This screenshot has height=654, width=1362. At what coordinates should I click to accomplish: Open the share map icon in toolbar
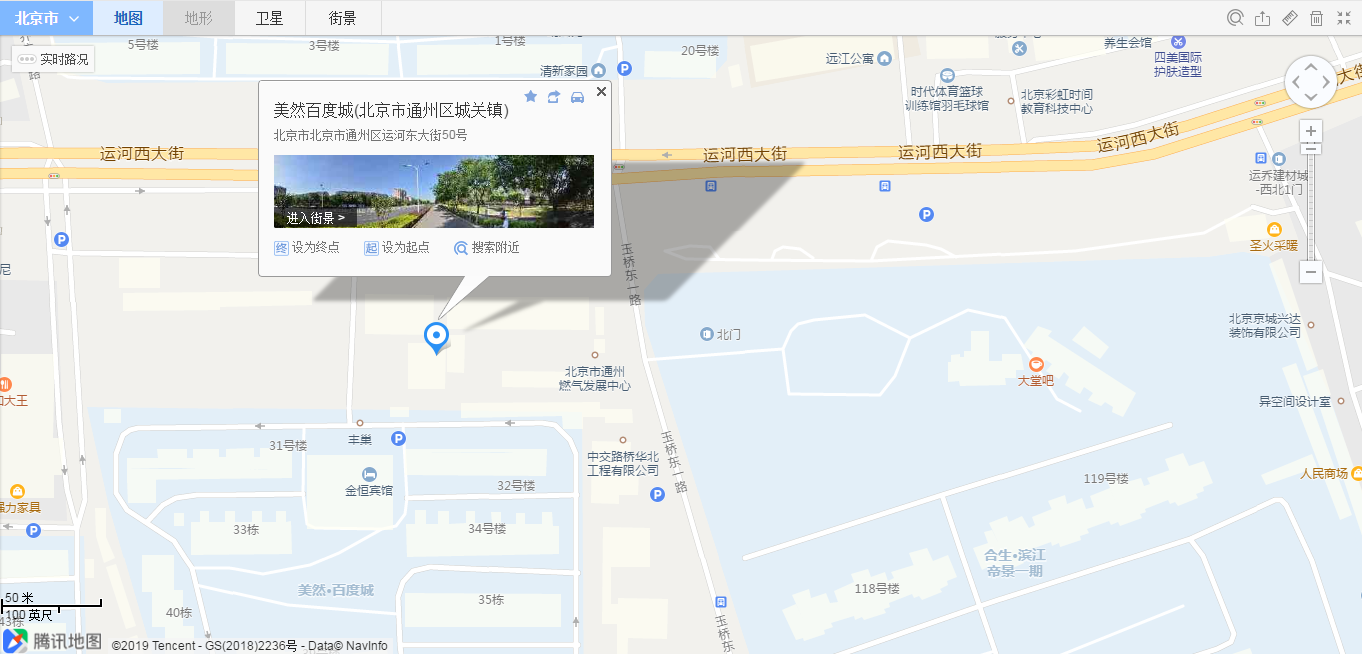tap(1262, 18)
